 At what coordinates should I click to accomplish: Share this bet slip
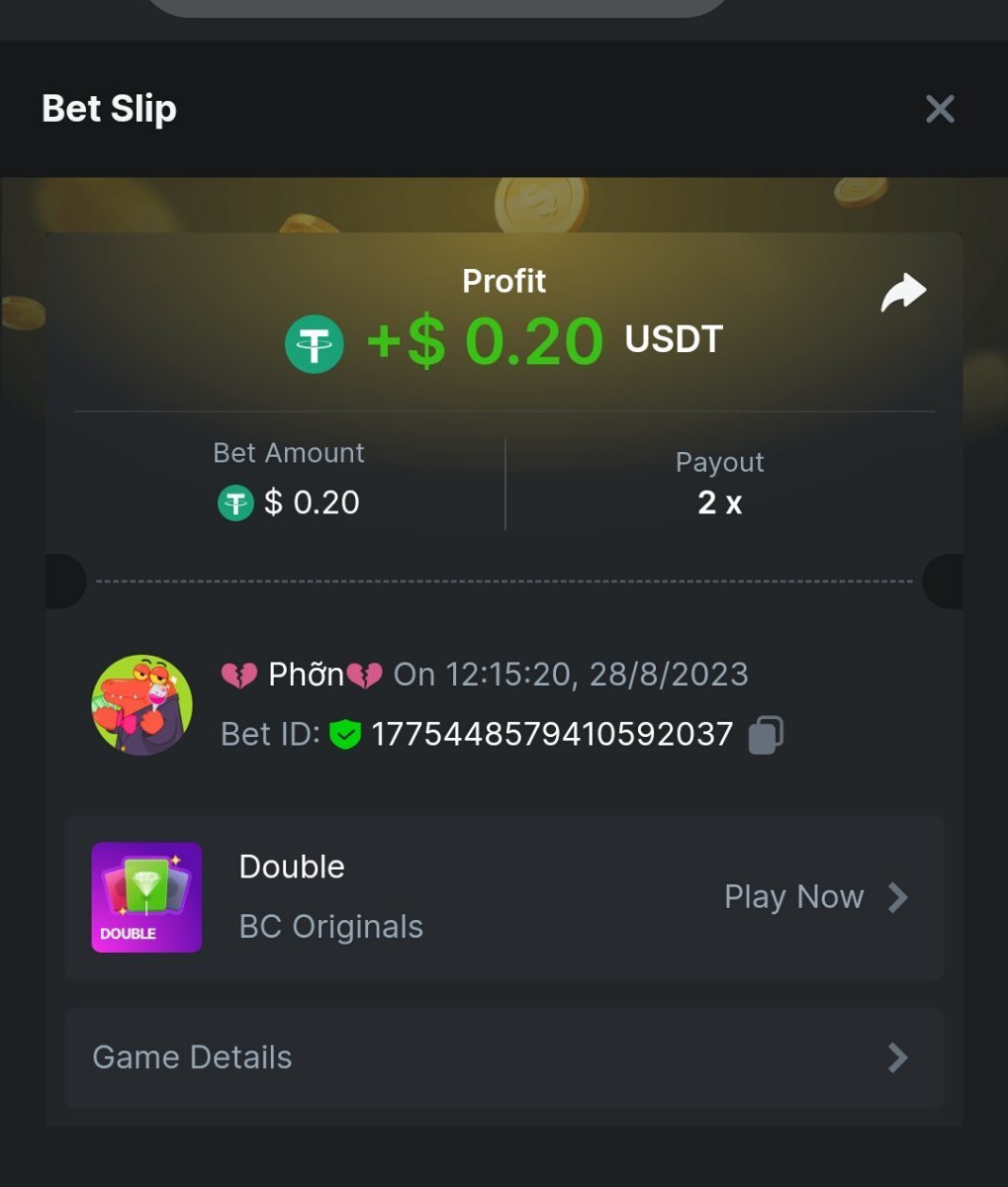pyautogui.click(x=903, y=294)
